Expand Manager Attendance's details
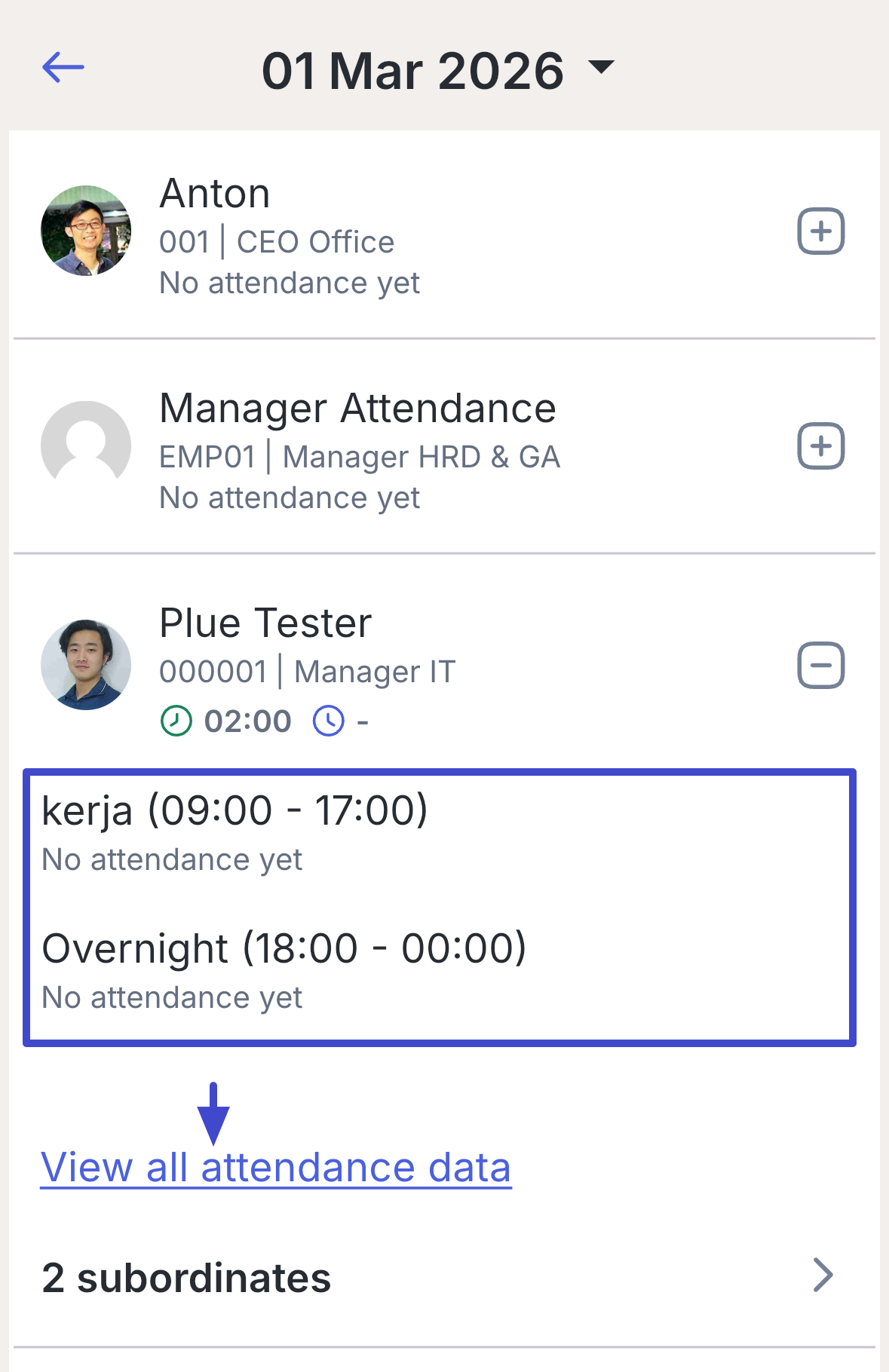This screenshot has height=1372, width=889. [x=820, y=446]
